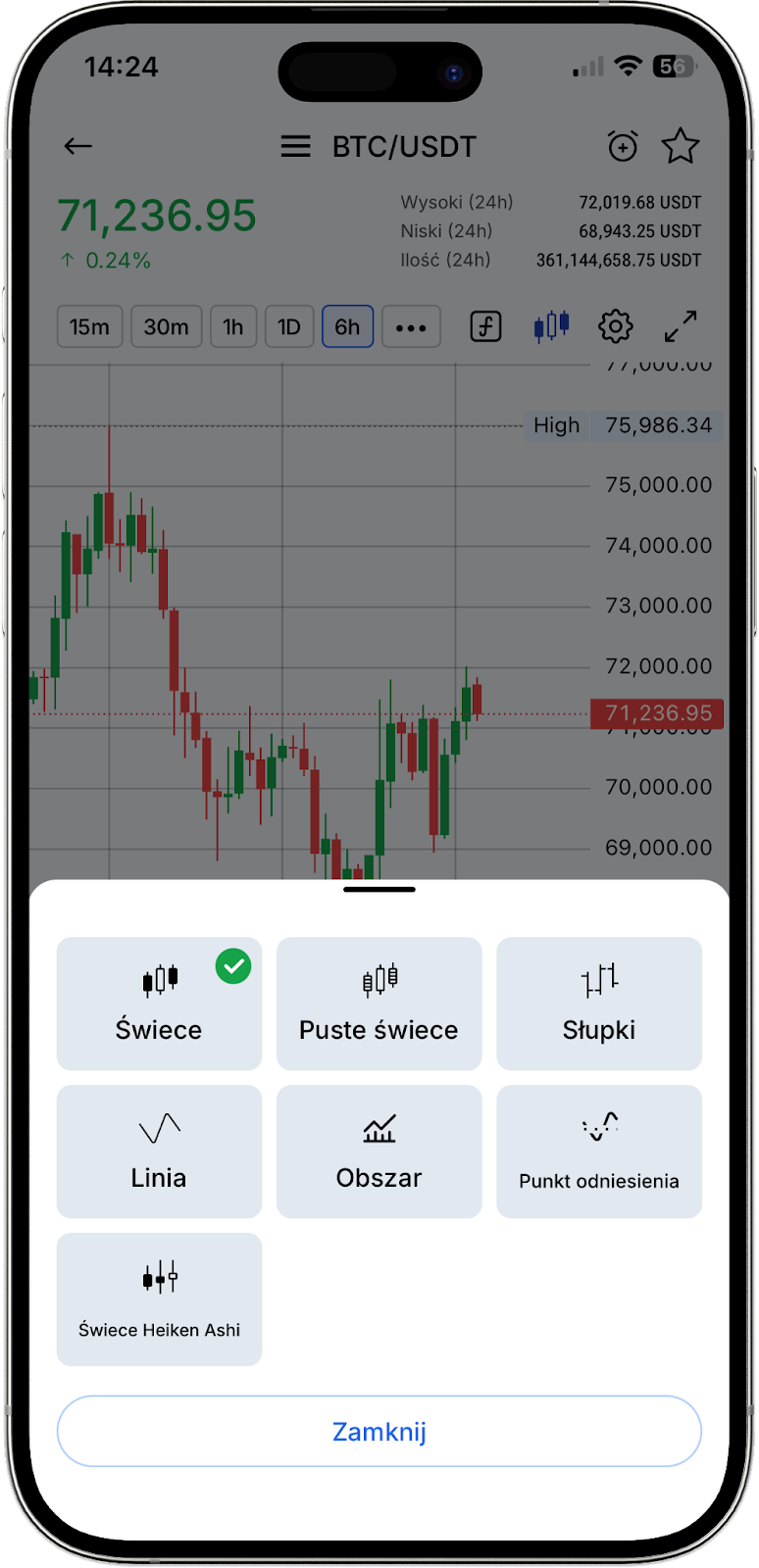The height and width of the screenshot is (1568, 759).
Task: Change chart to Obszar
Action: (379, 1151)
